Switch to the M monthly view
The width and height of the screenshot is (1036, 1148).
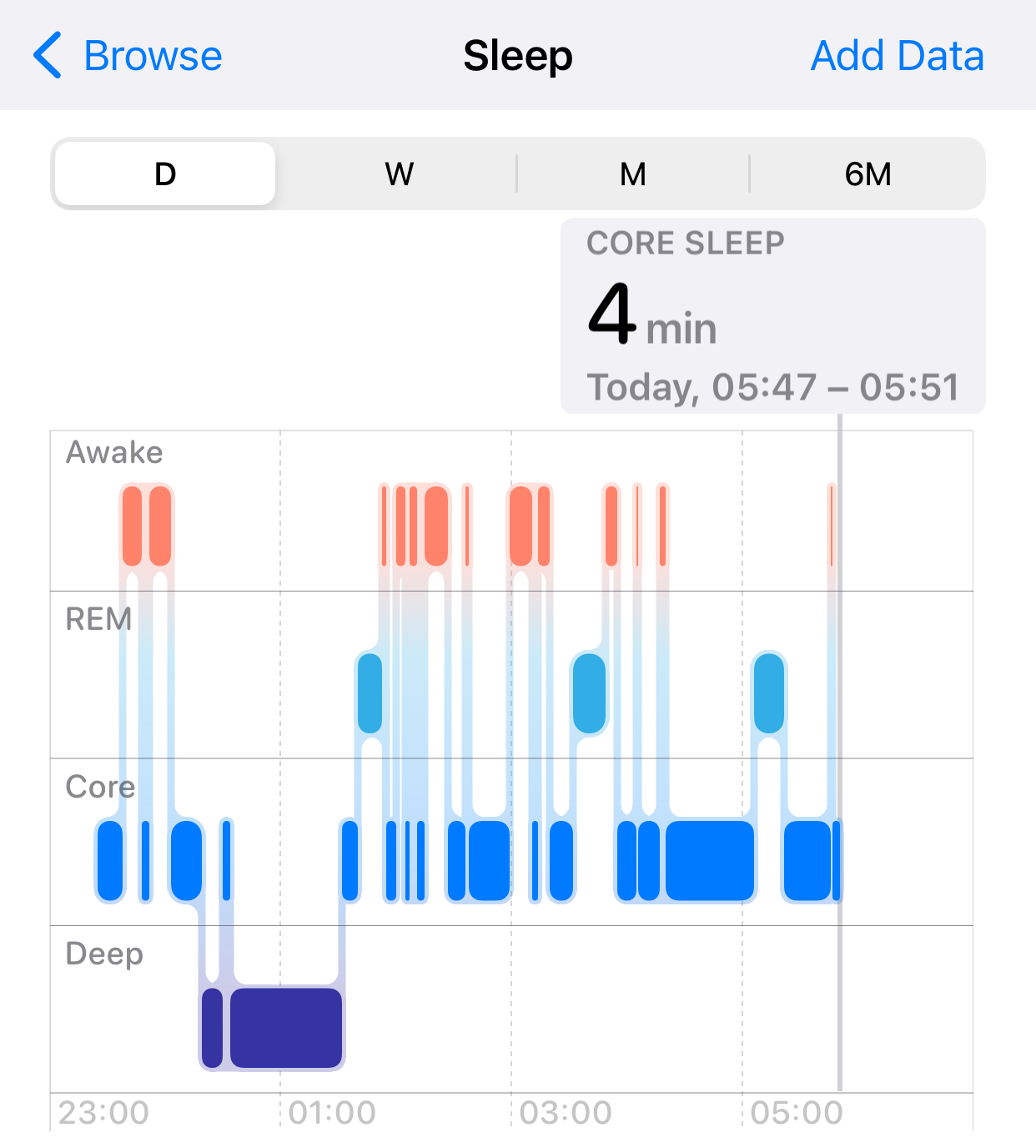[x=633, y=174]
